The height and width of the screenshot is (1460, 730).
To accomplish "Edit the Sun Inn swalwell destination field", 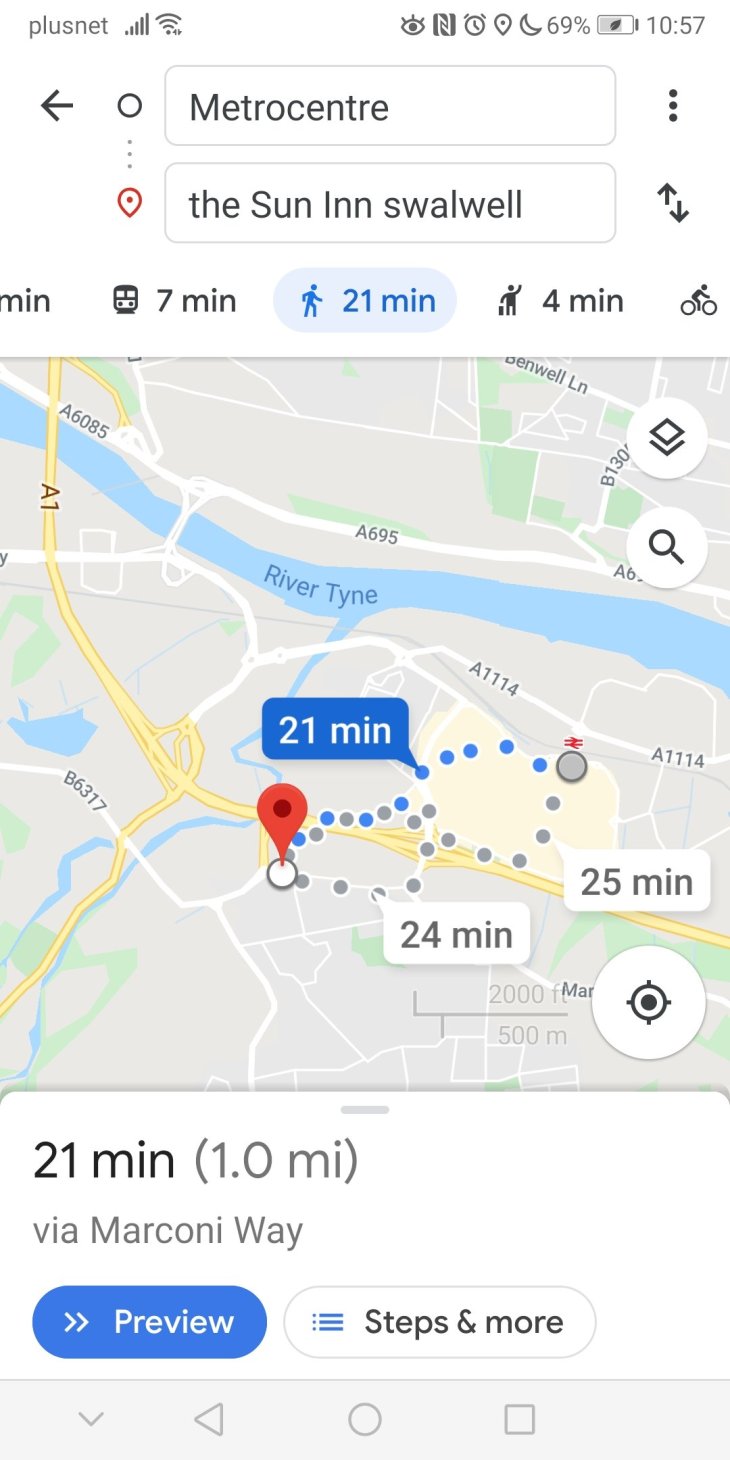I will [389, 204].
